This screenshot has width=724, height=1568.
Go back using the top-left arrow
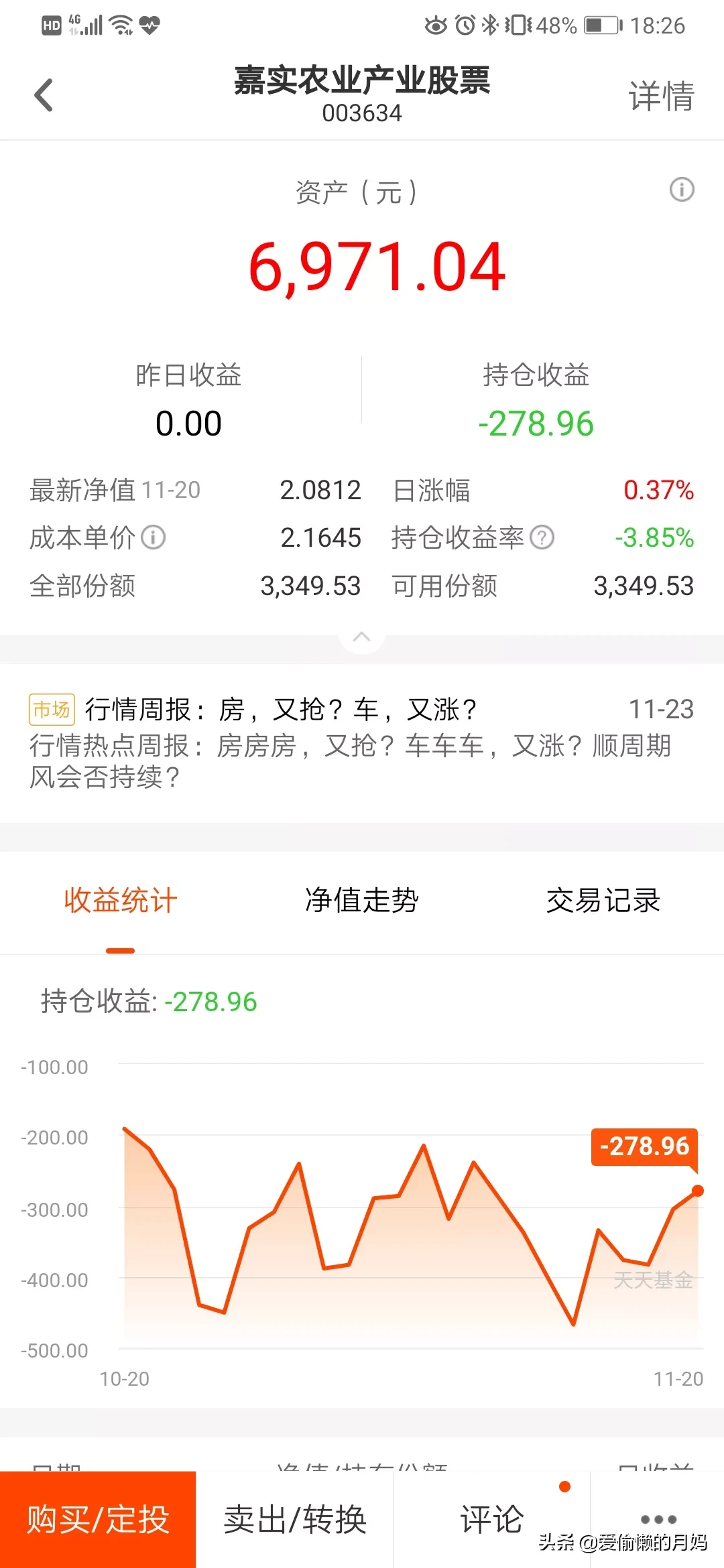coord(44,95)
